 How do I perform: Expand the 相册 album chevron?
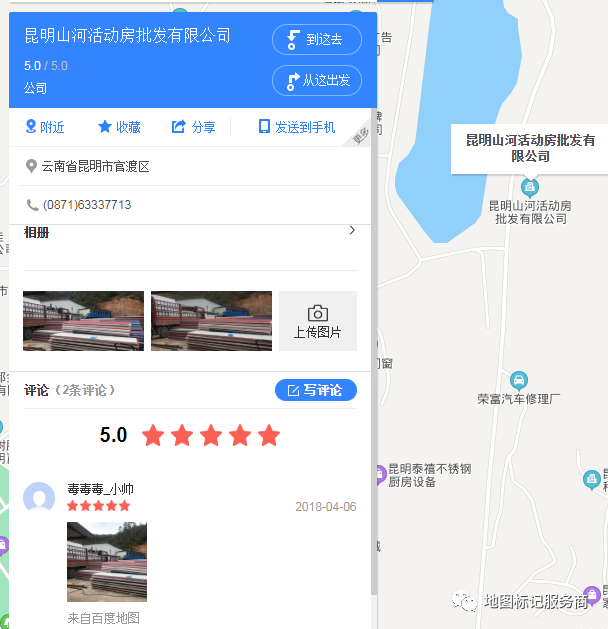pos(351,231)
